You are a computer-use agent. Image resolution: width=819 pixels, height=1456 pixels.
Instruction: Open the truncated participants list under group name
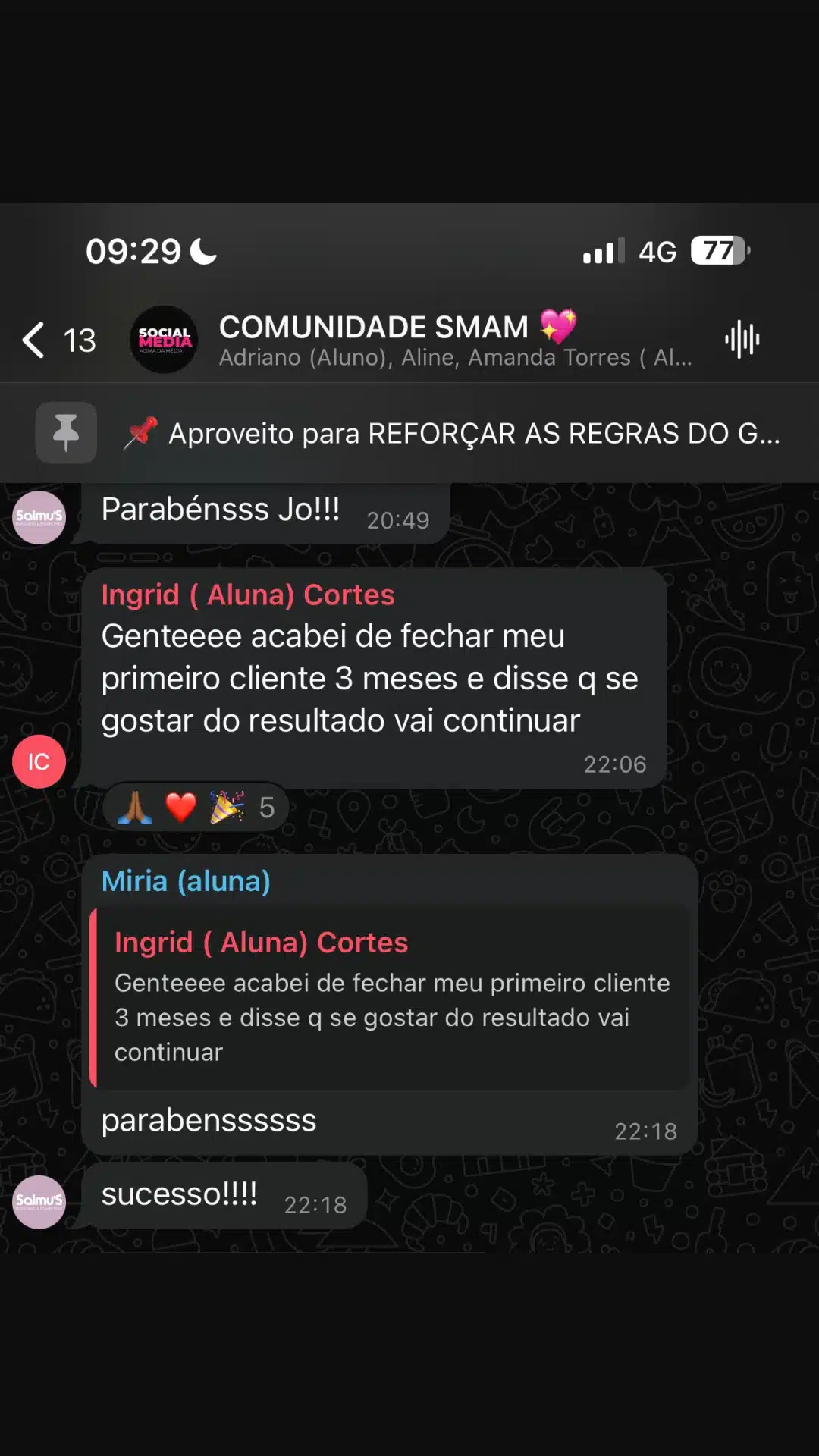click(455, 357)
